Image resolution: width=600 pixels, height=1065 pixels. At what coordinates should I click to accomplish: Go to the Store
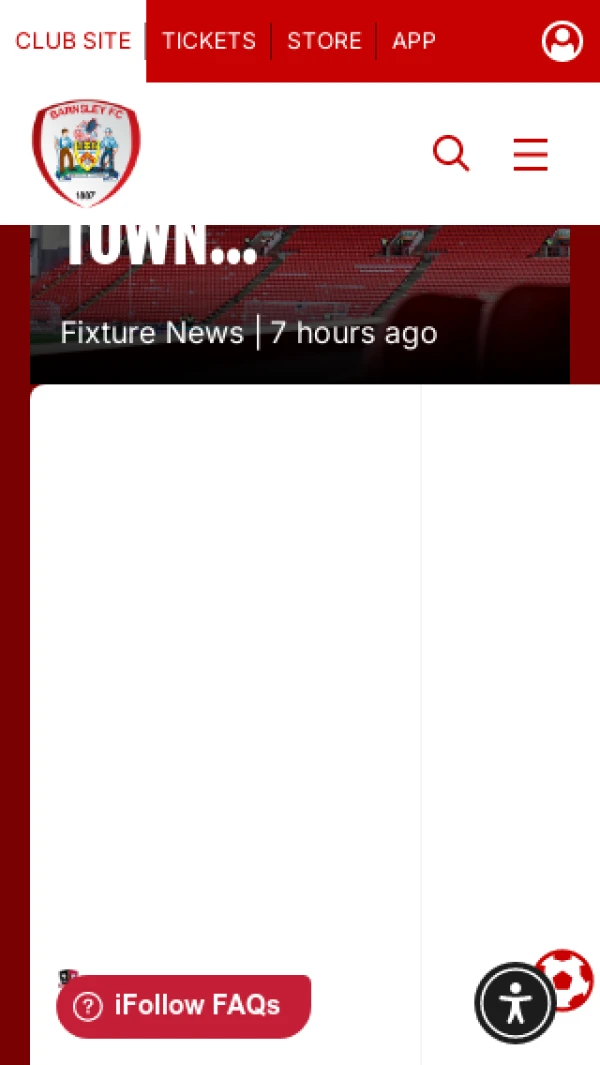[x=324, y=41]
